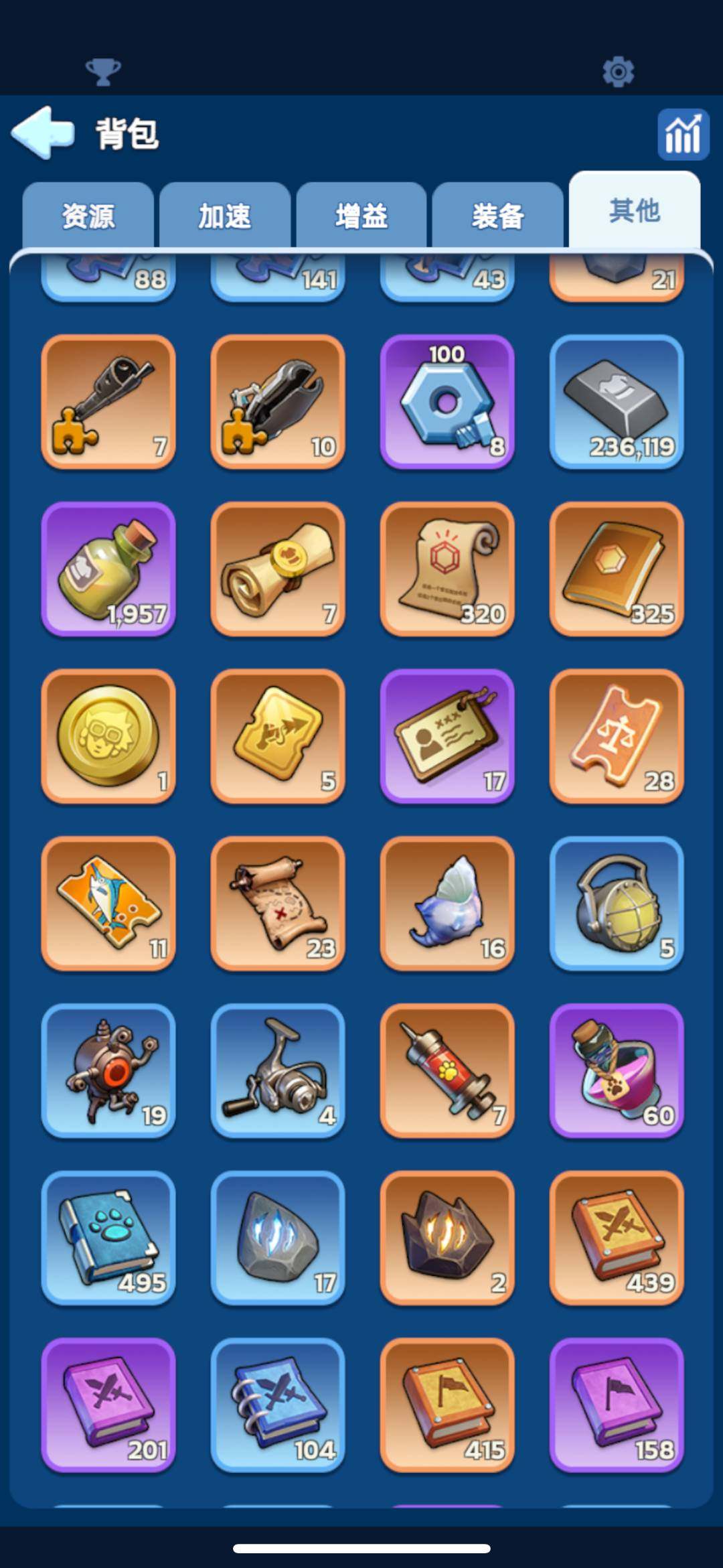Switch to the 资源 tab
Viewport: 723px width, 1568px height.
point(88,216)
